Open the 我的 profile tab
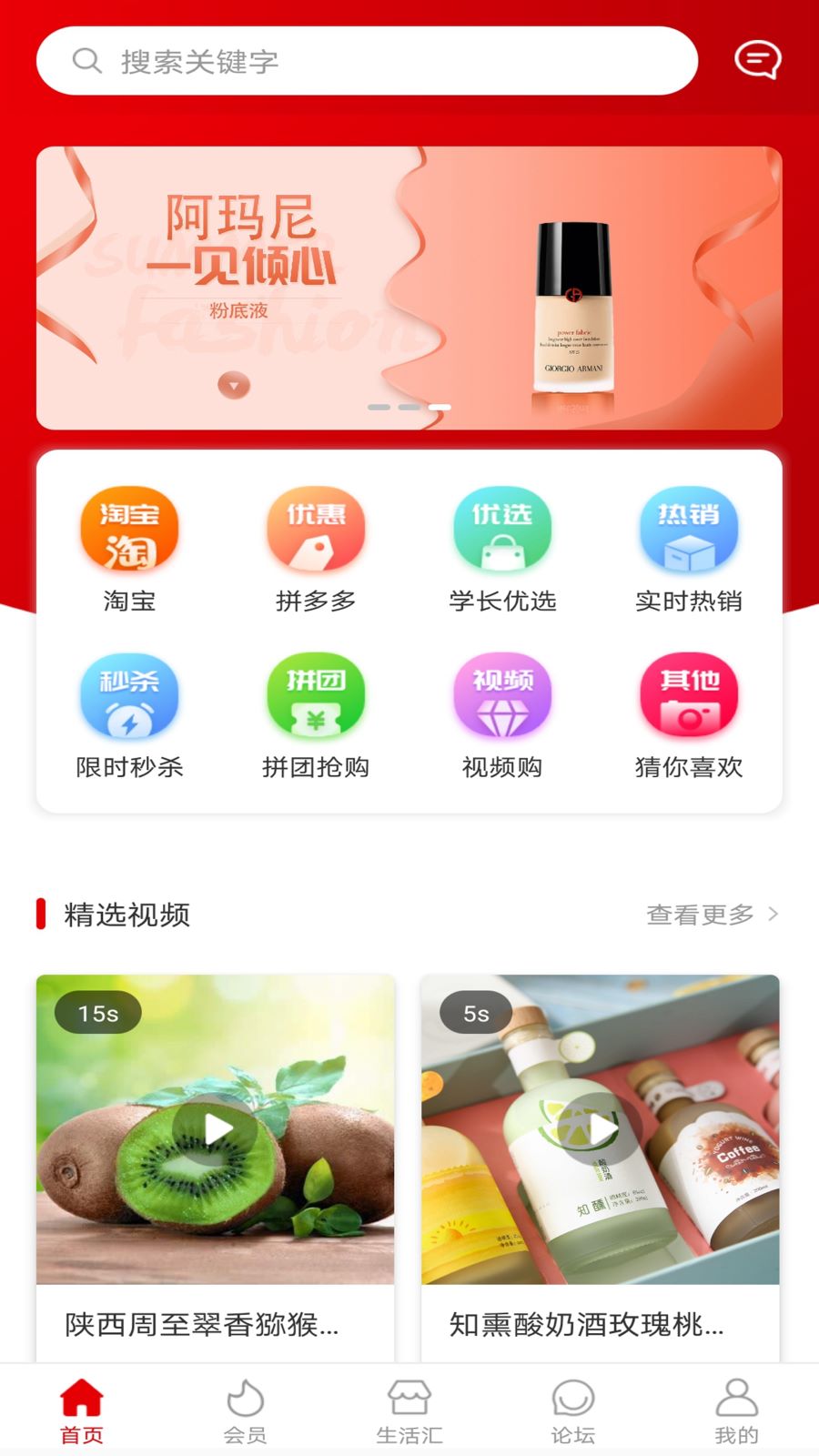This screenshot has height=1456, width=819. tap(736, 1406)
